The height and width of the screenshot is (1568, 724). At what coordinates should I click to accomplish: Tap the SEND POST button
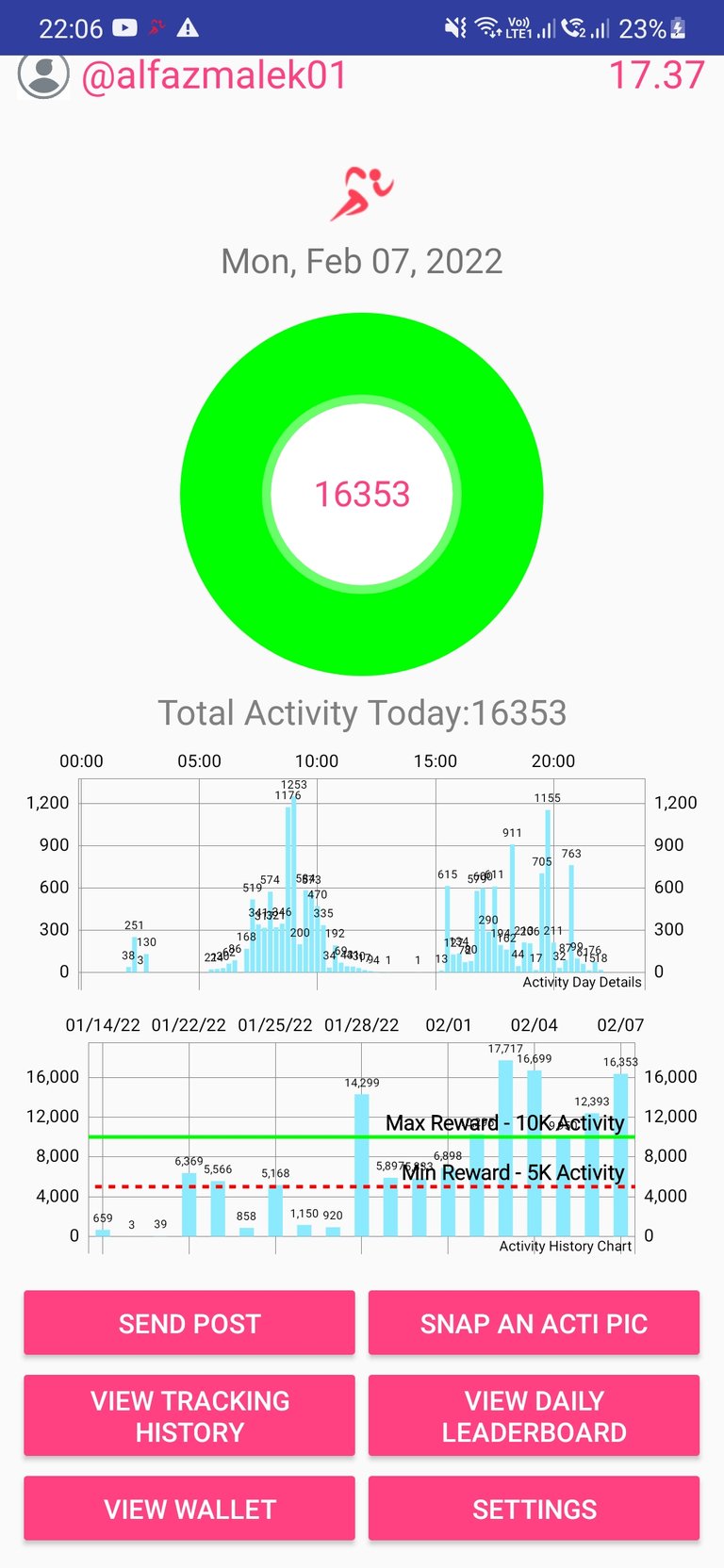pyautogui.click(x=189, y=1323)
